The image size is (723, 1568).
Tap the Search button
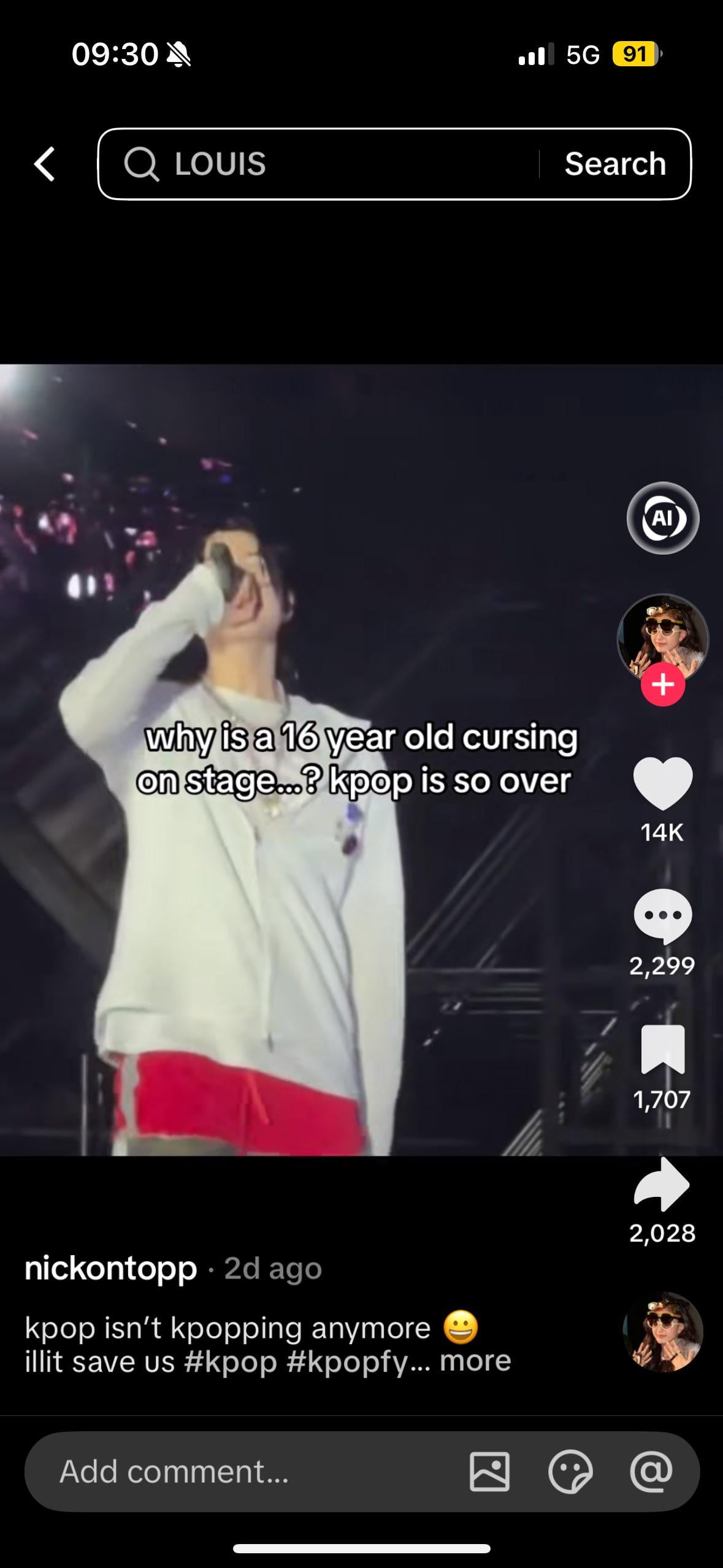click(615, 164)
